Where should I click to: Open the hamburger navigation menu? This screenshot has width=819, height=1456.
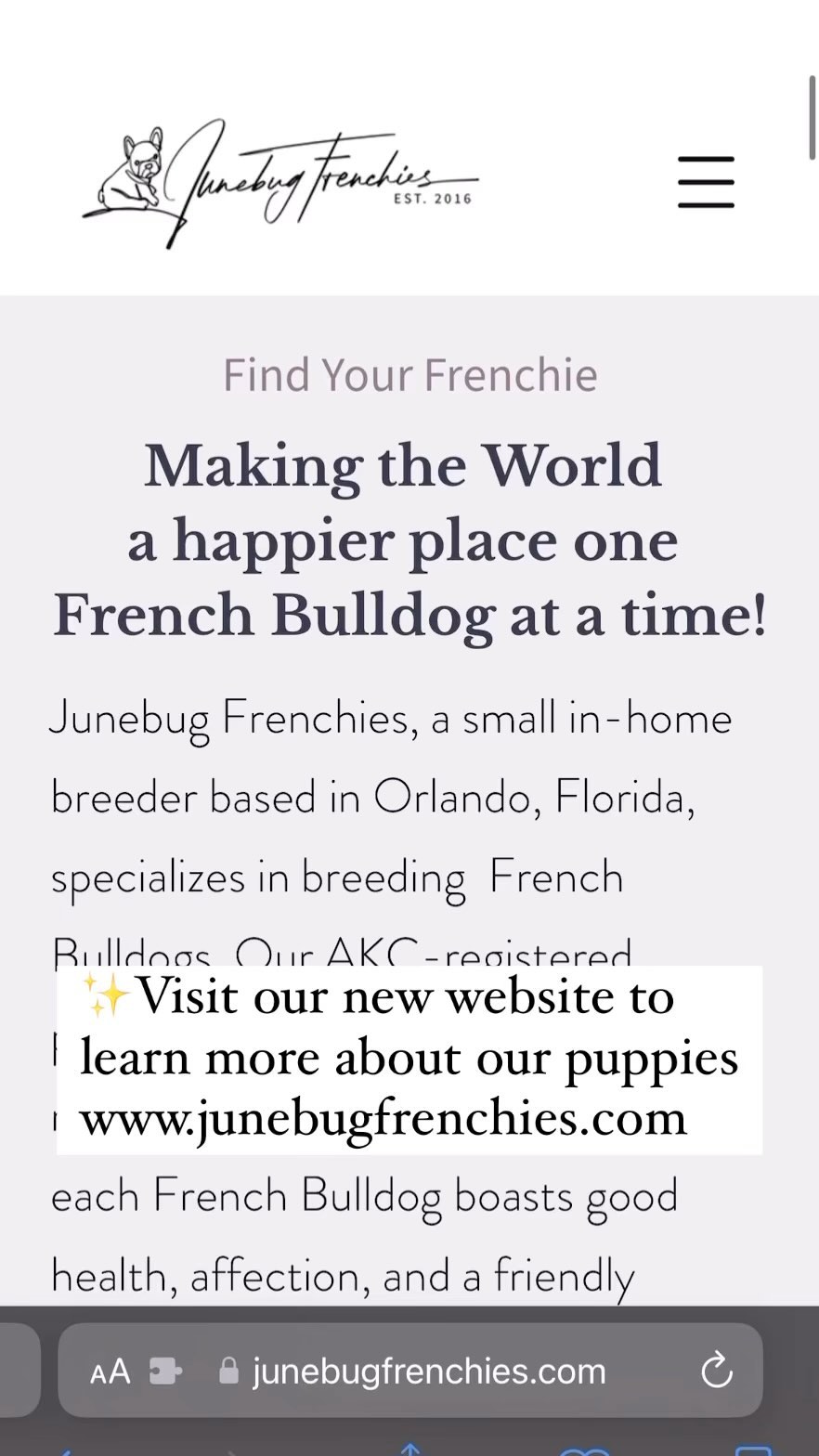pyautogui.click(x=706, y=182)
